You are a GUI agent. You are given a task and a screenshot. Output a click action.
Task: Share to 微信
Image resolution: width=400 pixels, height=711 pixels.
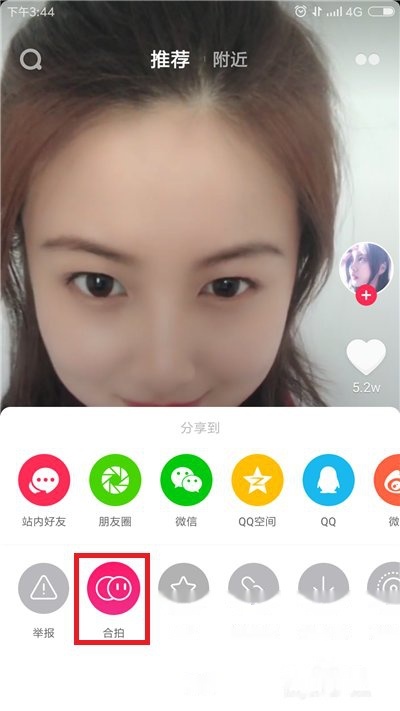point(186,480)
